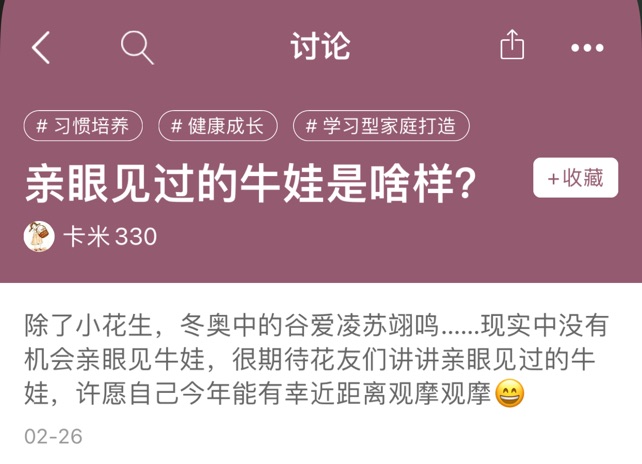Open search with the magnifier icon
The image size is (642, 464).
(137, 47)
